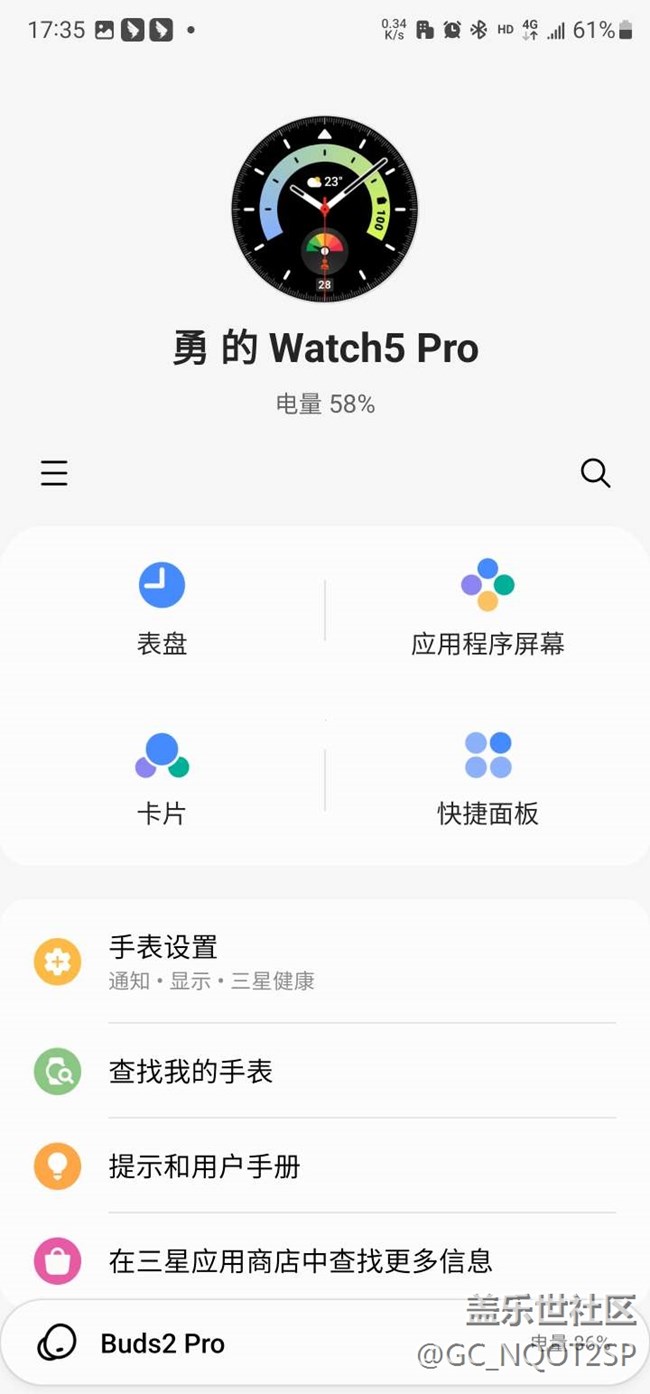Screen dimensions: 650x1394
Task: Open the hamburger drawer menu
Action: (x=54, y=473)
